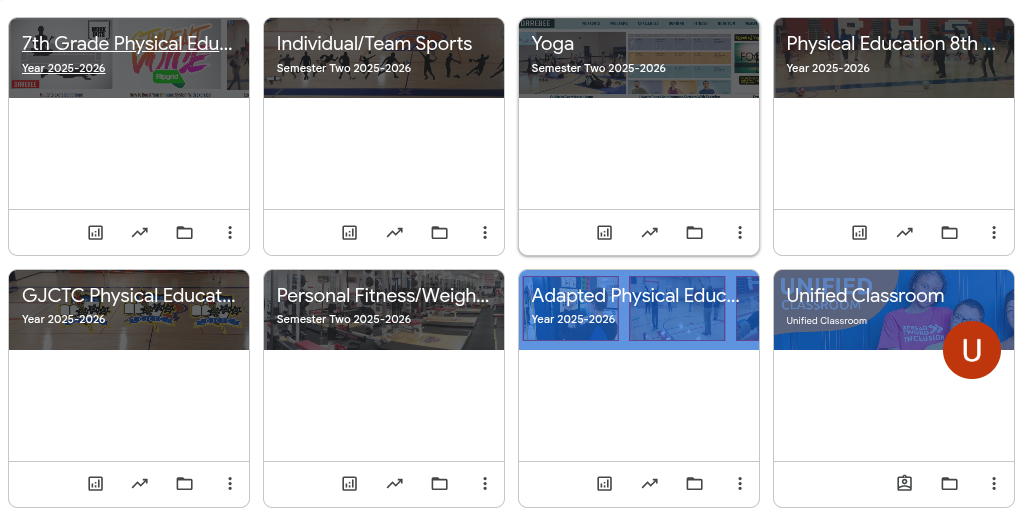Open the Adapted Physical Education class
The image size is (1025, 518).
(635, 296)
